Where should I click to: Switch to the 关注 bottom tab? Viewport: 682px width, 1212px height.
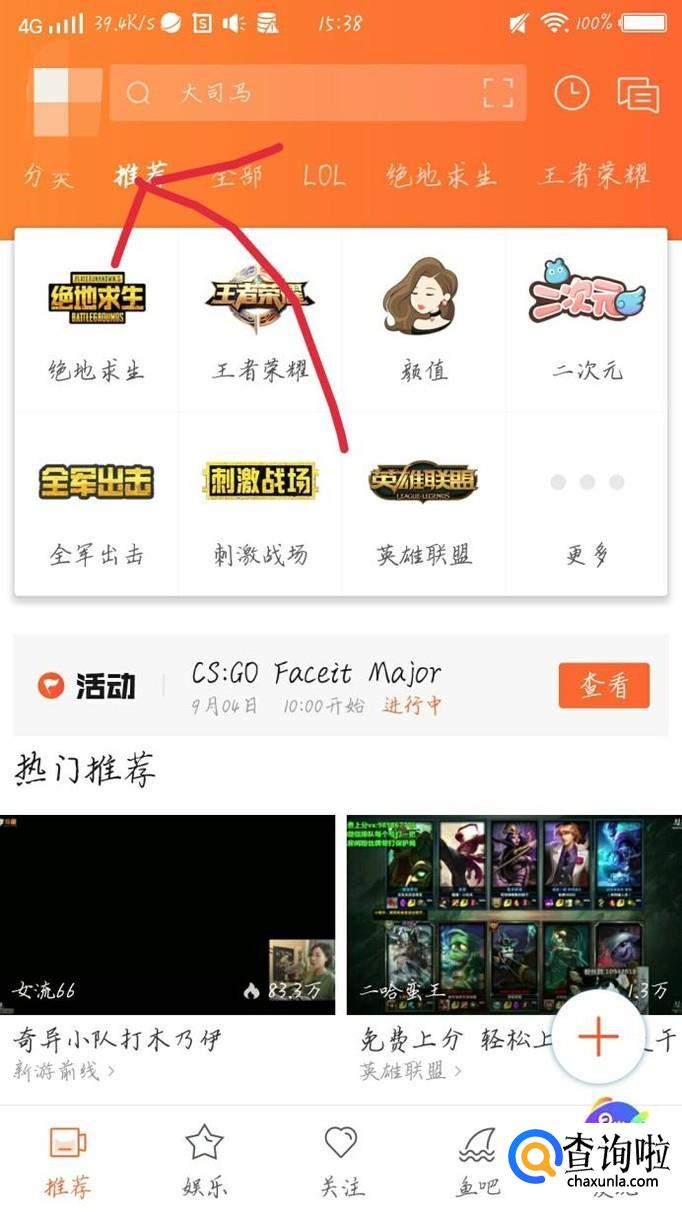[341, 1160]
